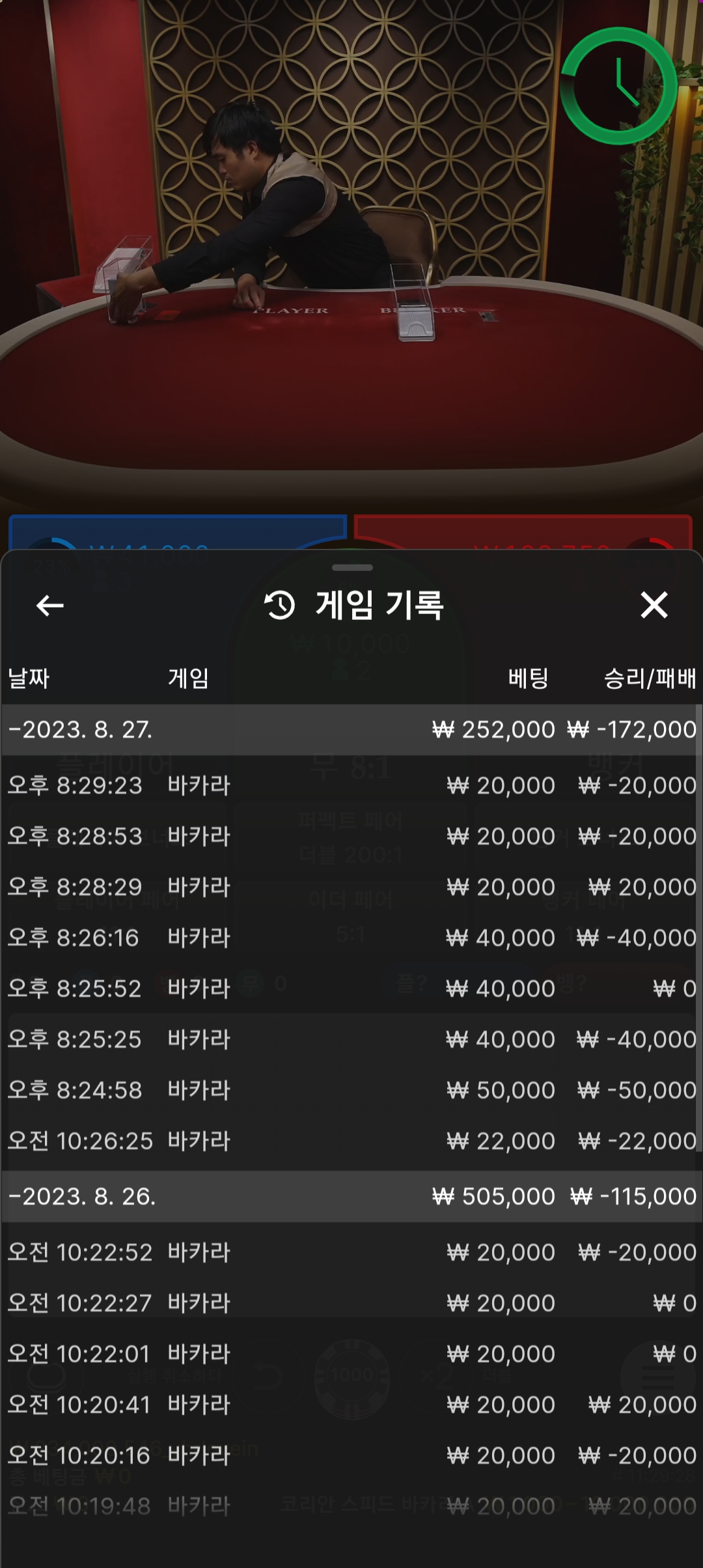703x1568 pixels.
Task: Open the 오전 10:19:48 바카라 record
Action: (x=351, y=1506)
